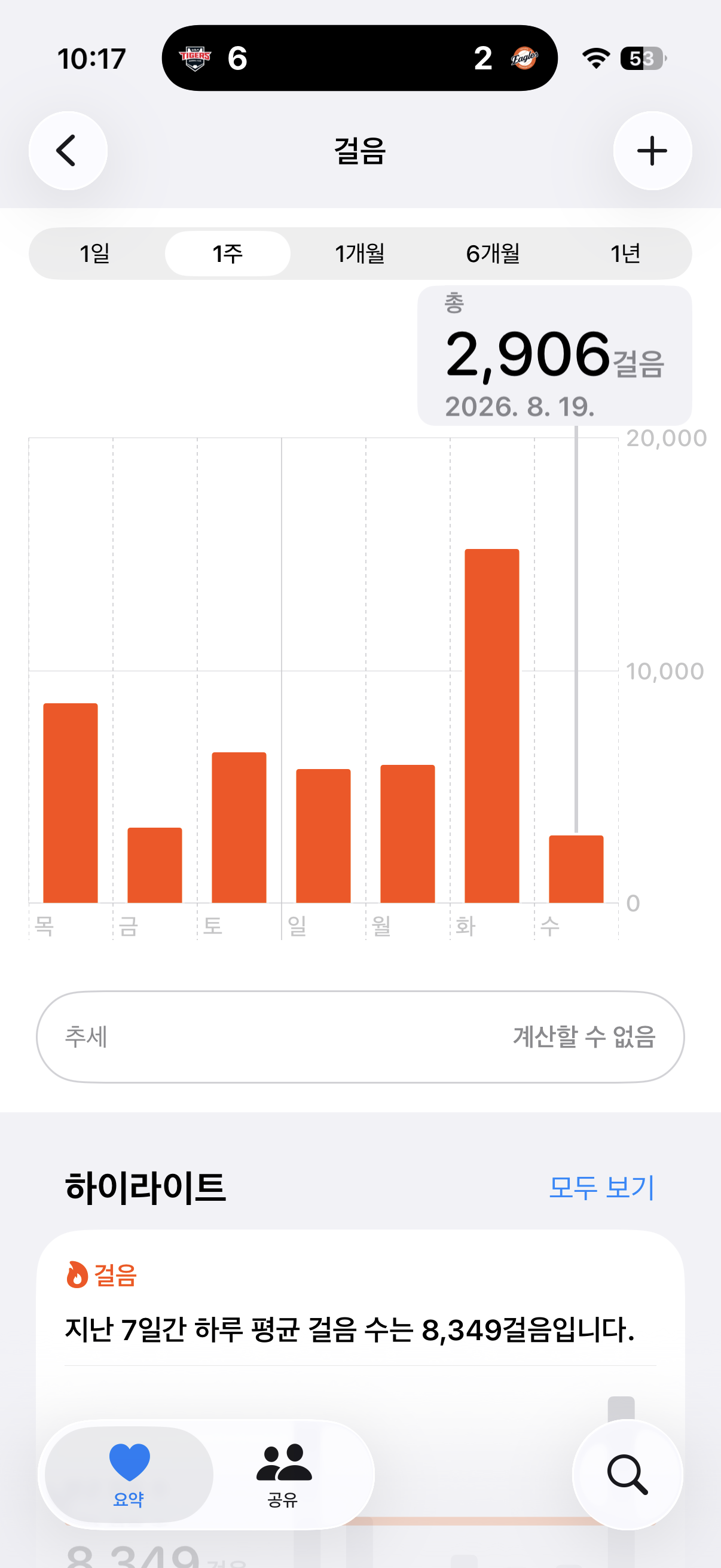Select the 화 bar in the chart

point(491,725)
